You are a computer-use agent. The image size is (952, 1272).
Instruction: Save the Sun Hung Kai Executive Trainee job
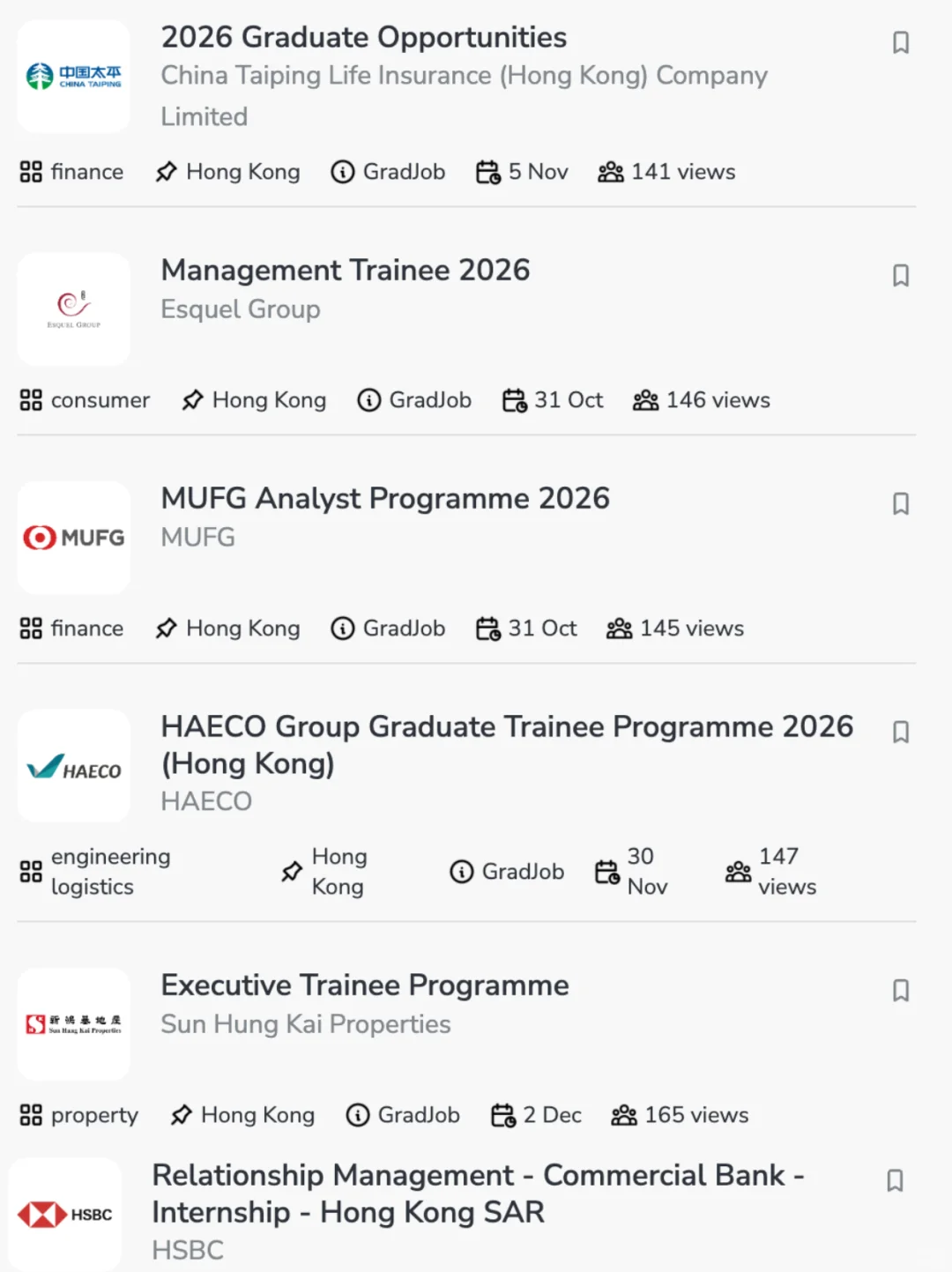pos(900,990)
